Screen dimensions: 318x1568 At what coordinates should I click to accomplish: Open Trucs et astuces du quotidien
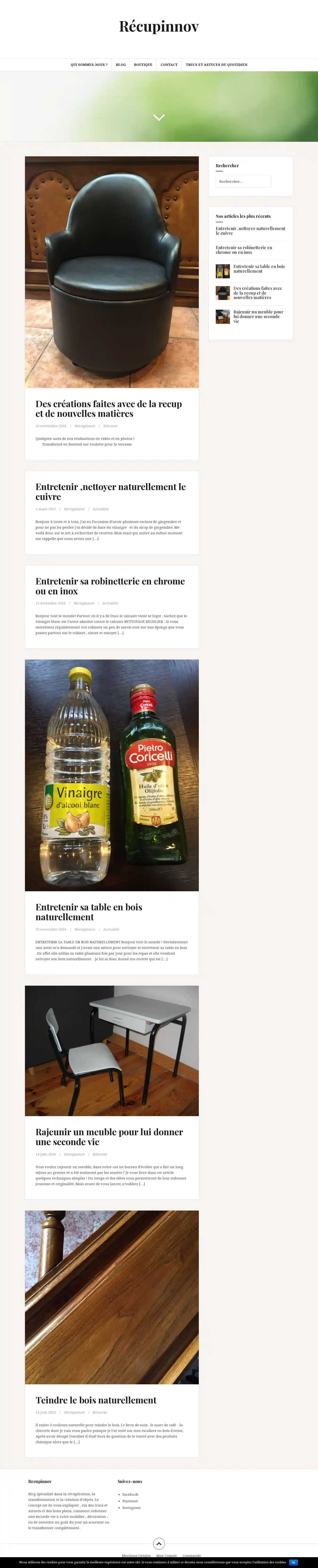tap(216, 65)
